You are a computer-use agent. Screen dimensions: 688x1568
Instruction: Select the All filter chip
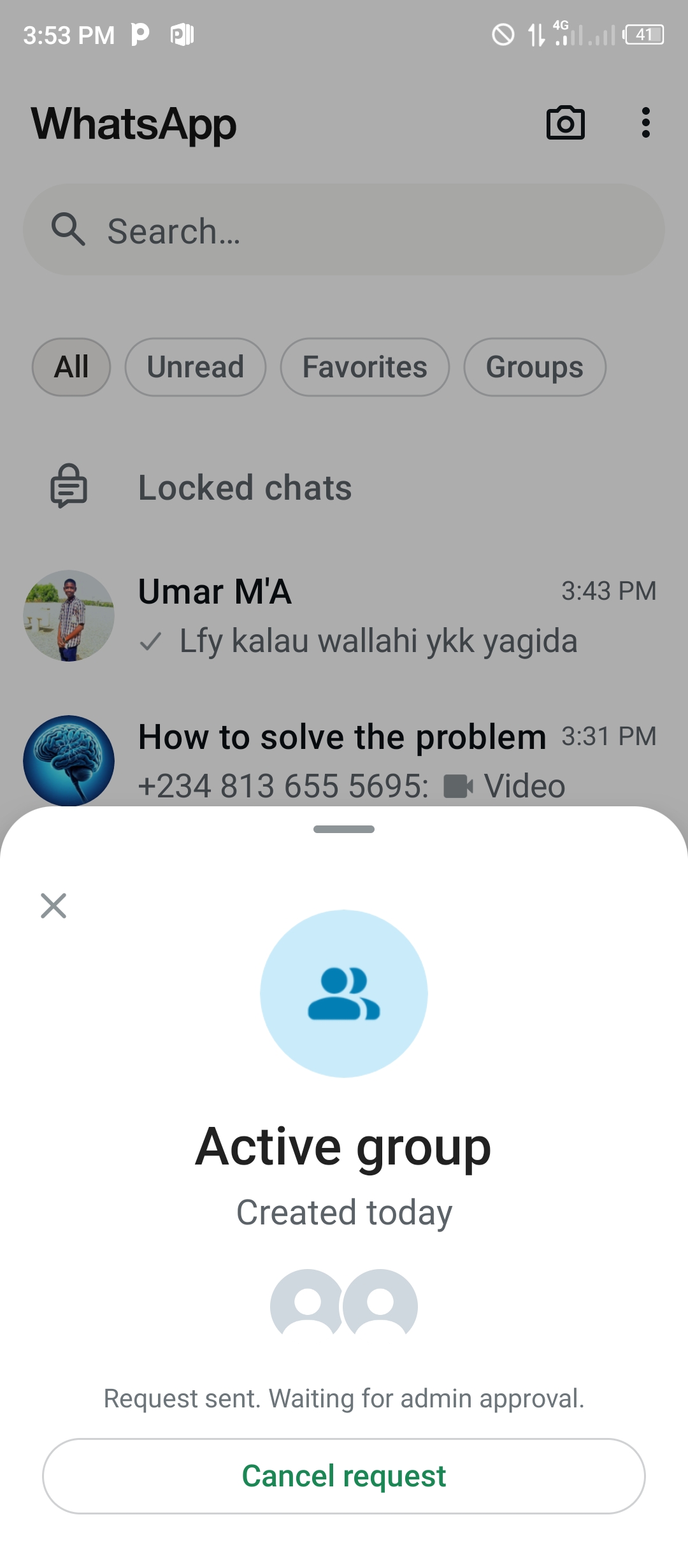pyautogui.click(x=71, y=367)
